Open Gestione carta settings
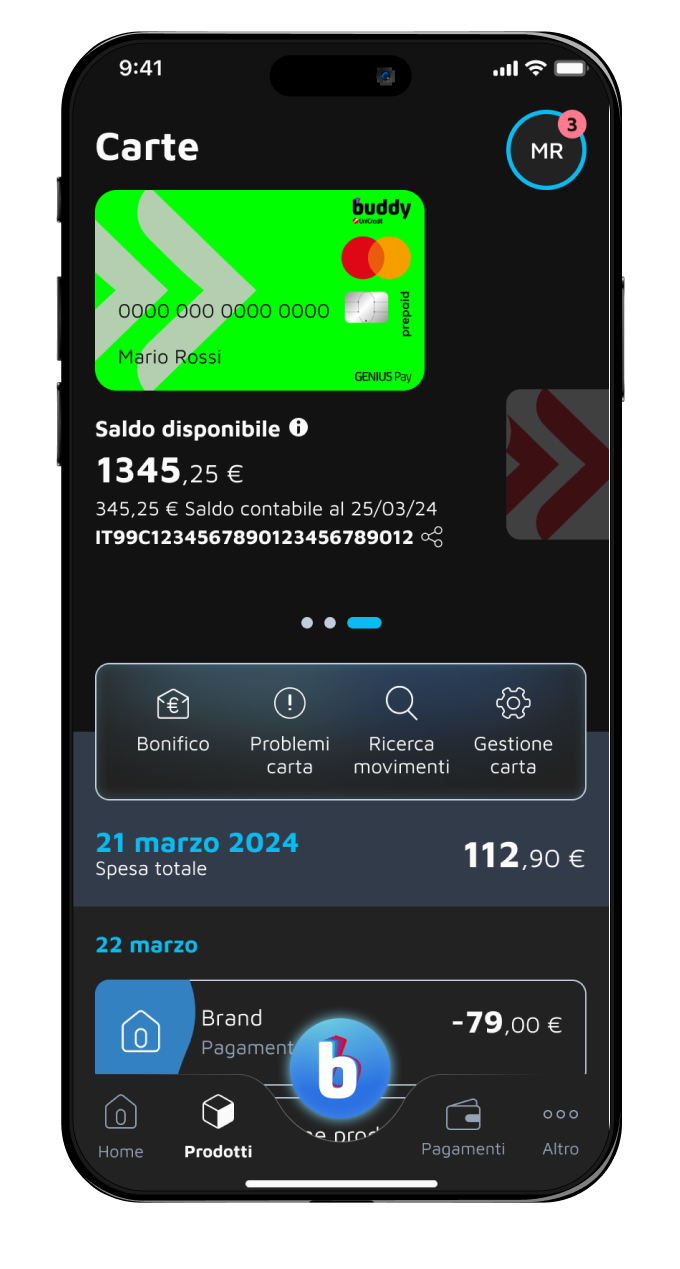The height and width of the screenshot is (1269, 680). (x=513, y=732)
